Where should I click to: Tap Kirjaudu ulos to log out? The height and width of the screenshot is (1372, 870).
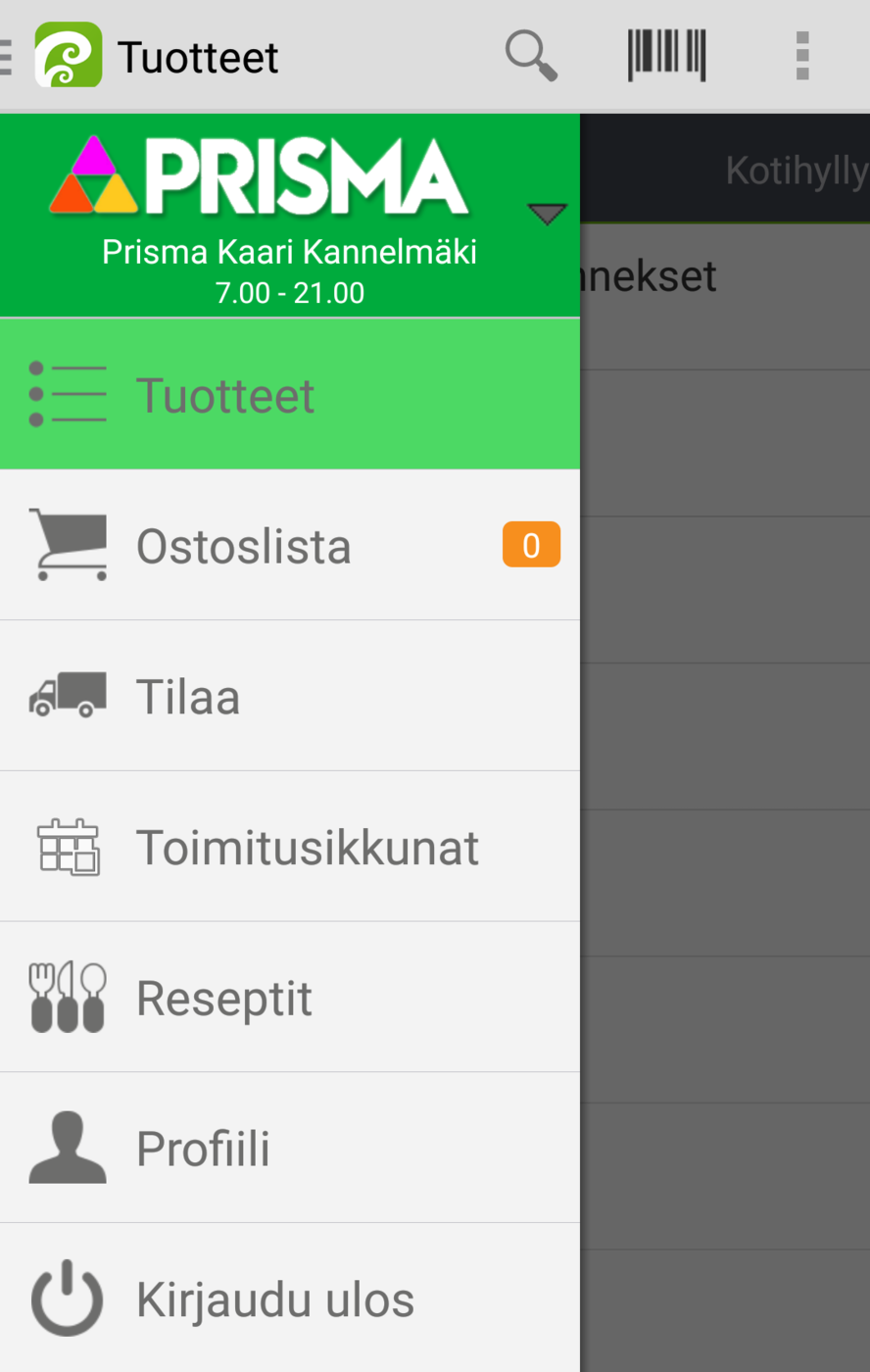(x=289, y=1299)
